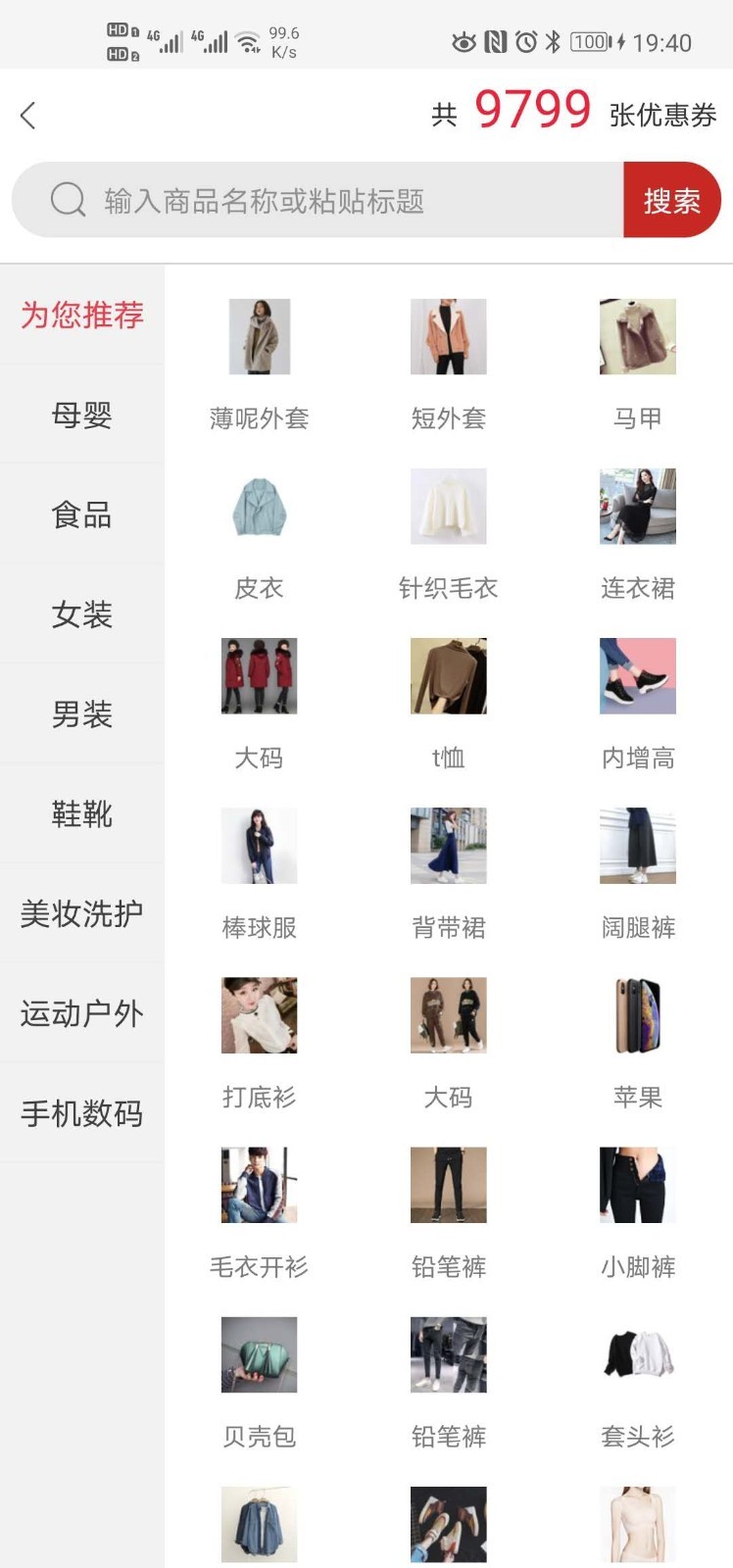This screenshot has height=1568, width=733.
Task: Tap the red 搜索 button
Action: tap(671, 201)
